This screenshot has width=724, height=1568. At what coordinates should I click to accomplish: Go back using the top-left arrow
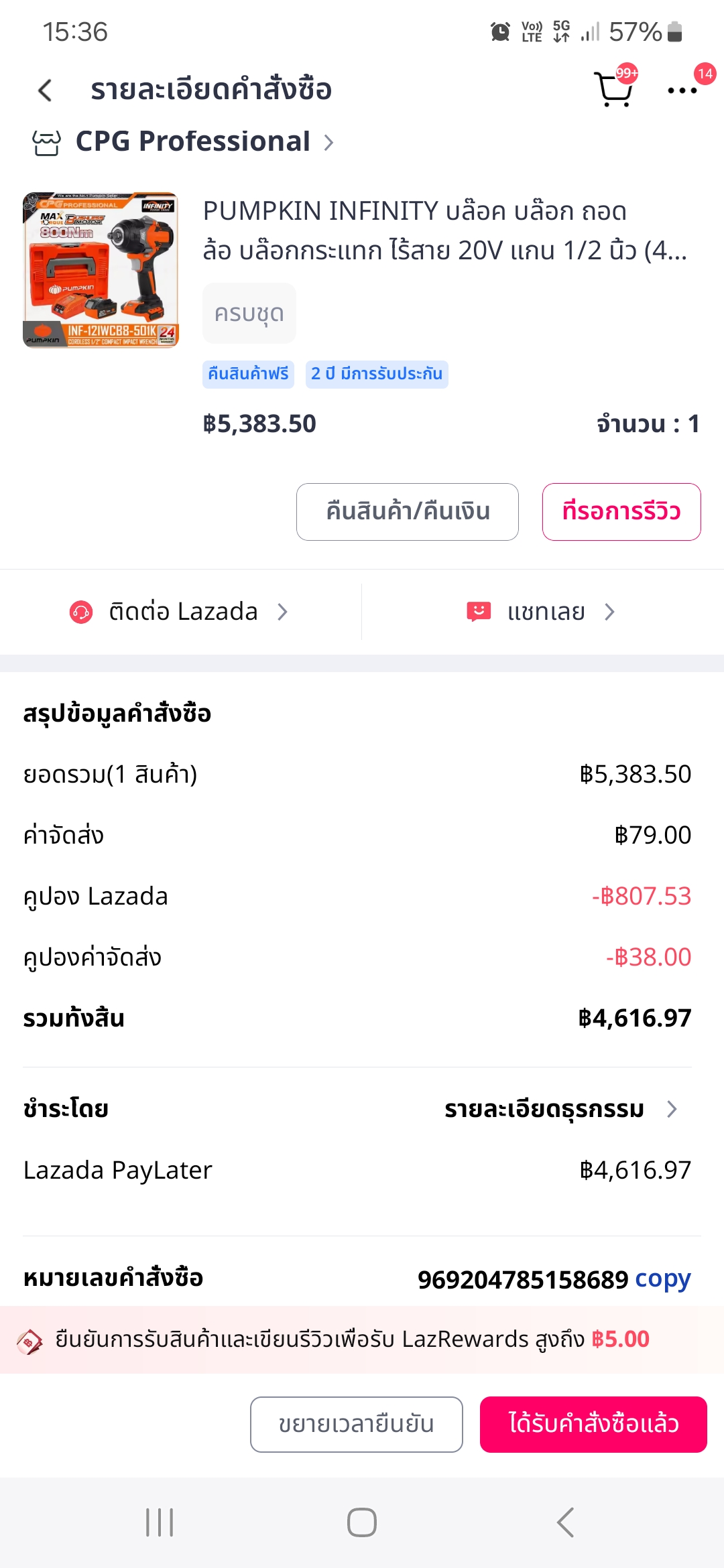[x=45, y=90]
